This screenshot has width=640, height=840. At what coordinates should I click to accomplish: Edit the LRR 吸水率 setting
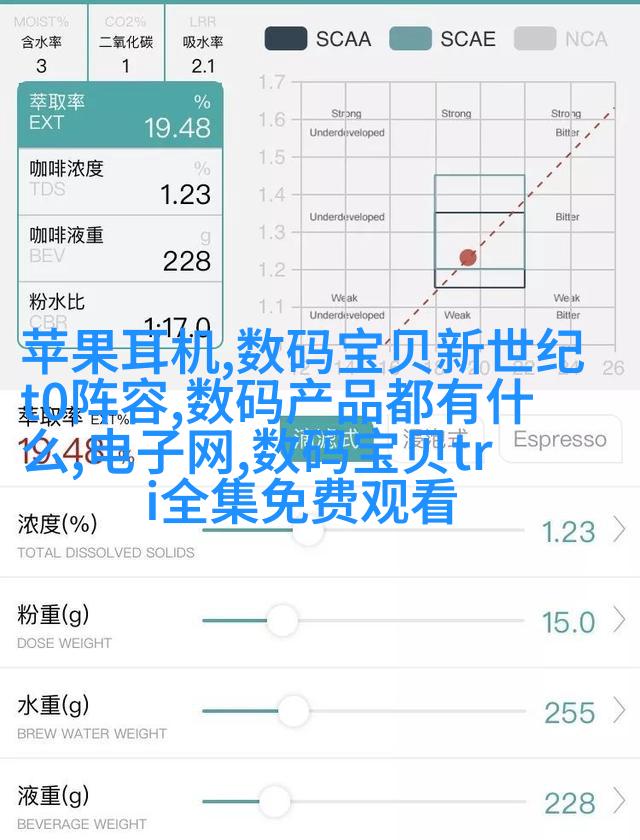coord(203,43)
